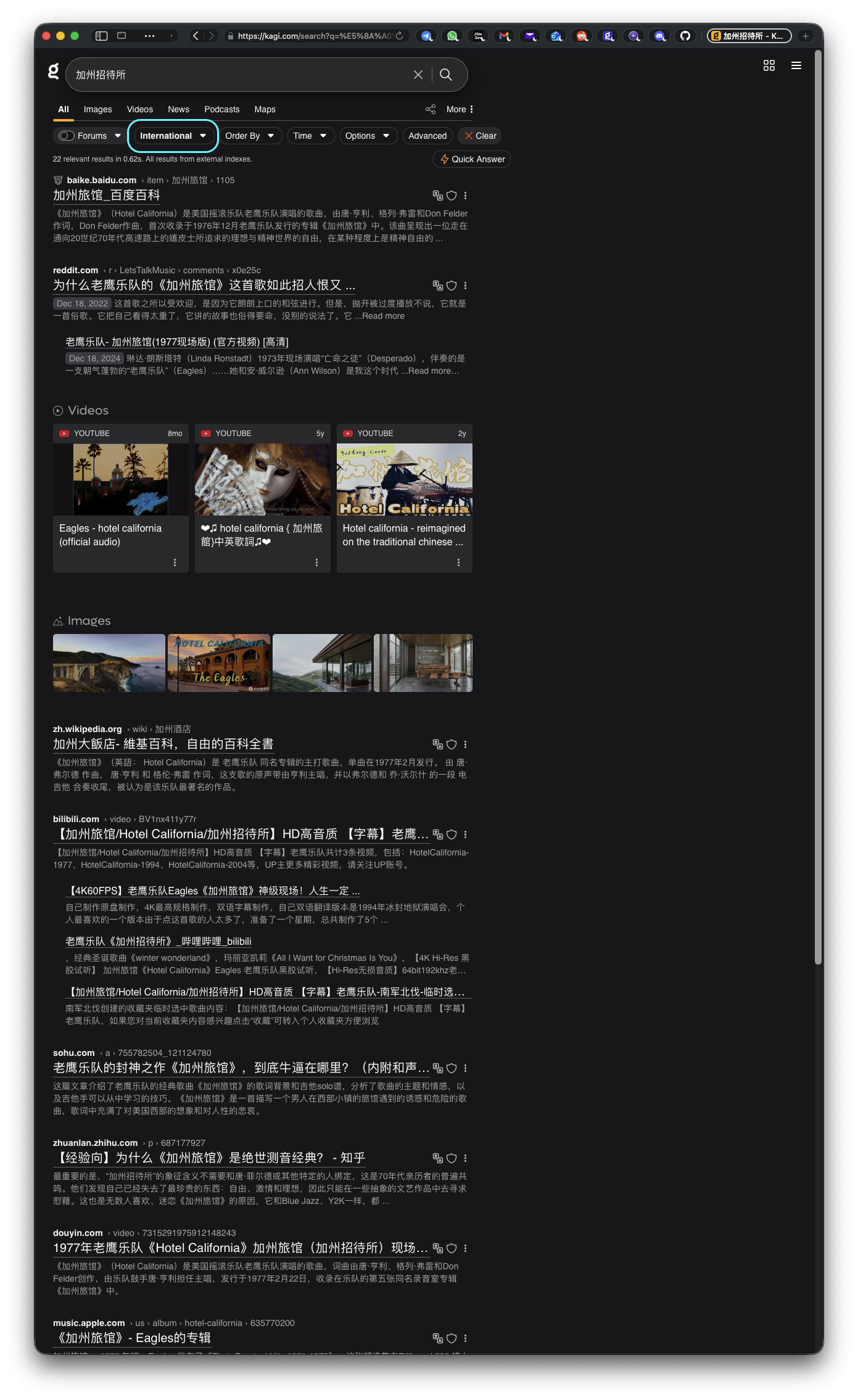This screenshot has height=1400, width=858.
Task: Open the hamburger menu
Action: coord(796,65)
